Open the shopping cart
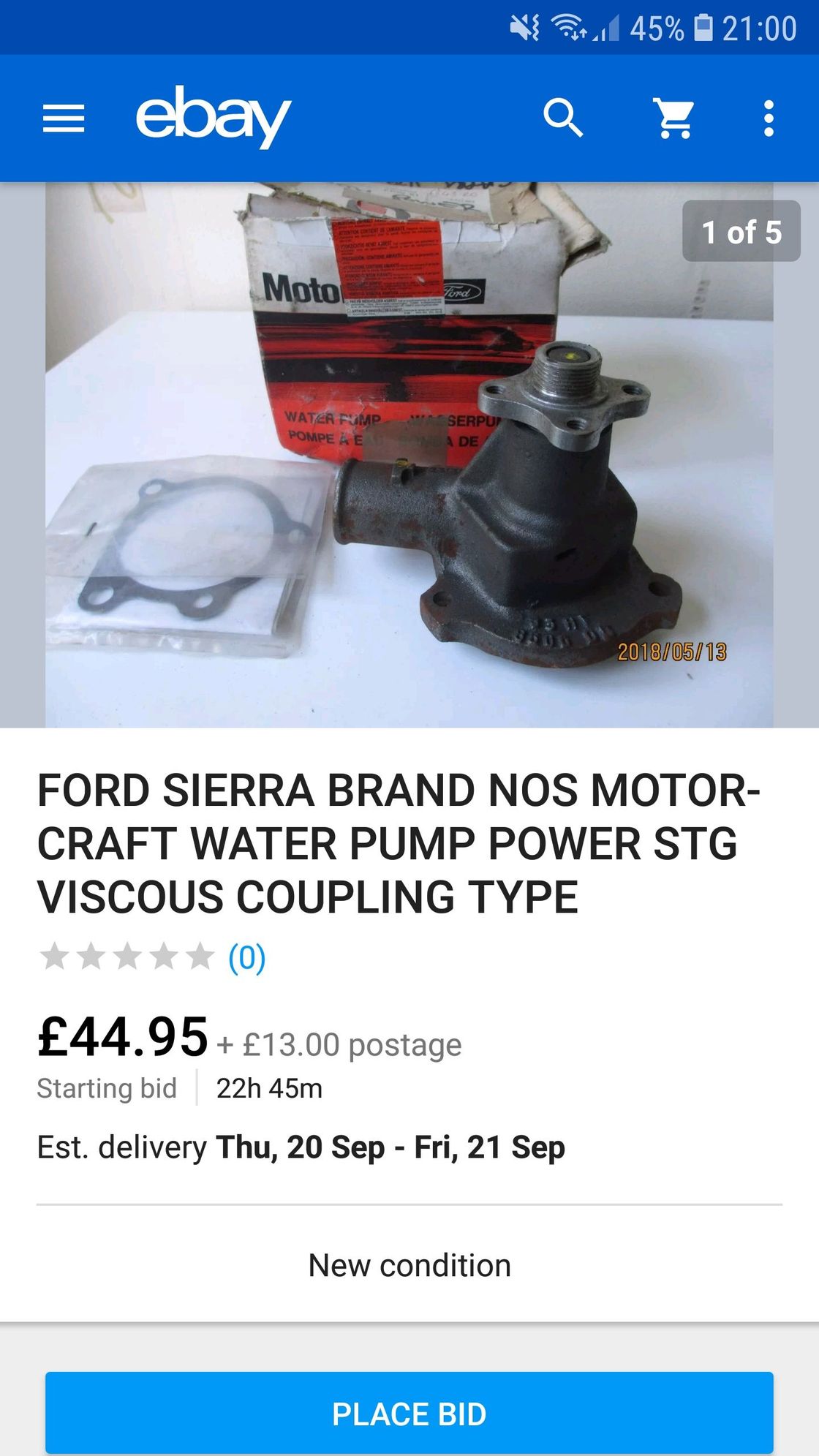The width and height of the screenshot is (819, 1456). 673,118
